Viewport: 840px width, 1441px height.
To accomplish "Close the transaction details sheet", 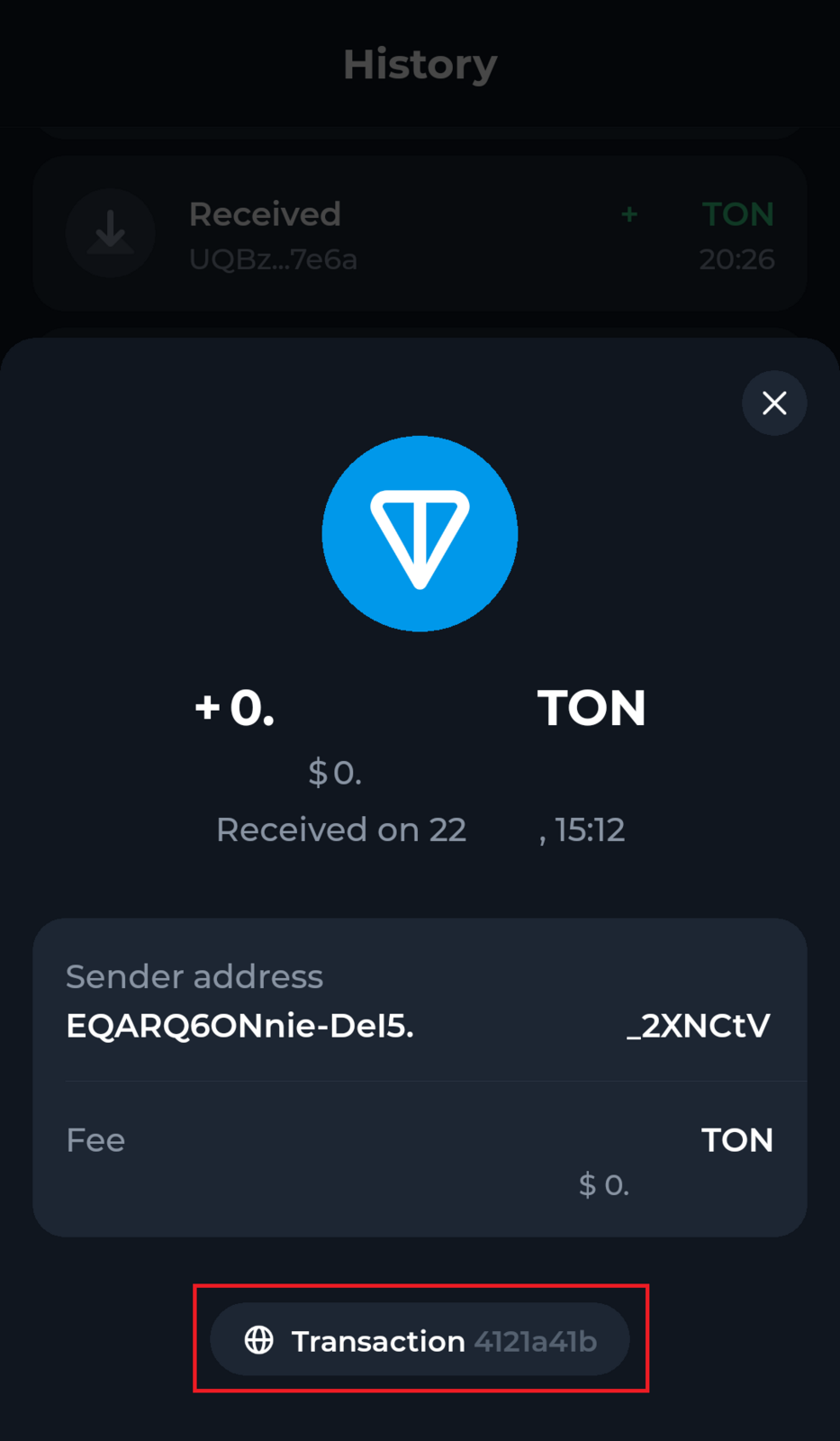I will (x=774, y=403).
